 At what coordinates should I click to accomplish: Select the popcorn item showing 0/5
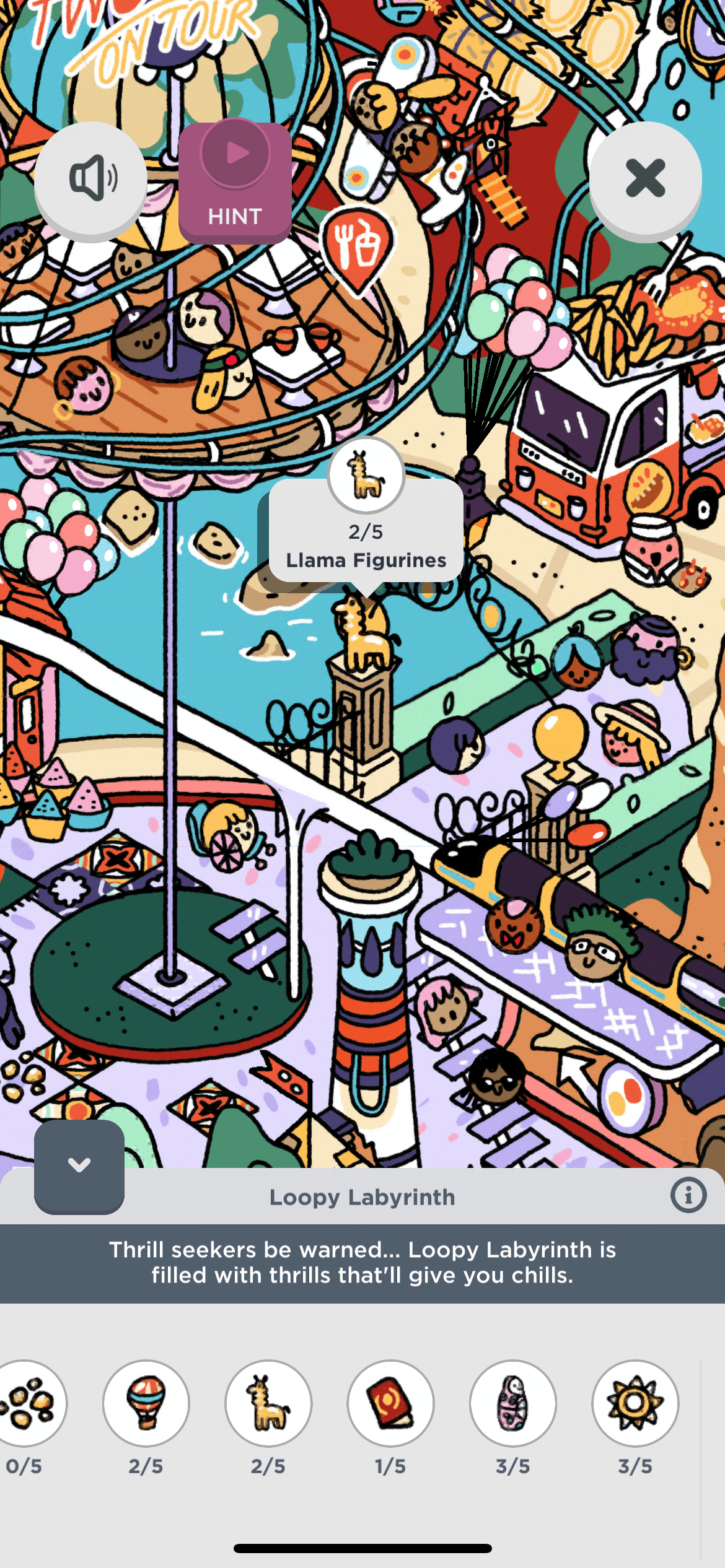tap(28, 1403)
